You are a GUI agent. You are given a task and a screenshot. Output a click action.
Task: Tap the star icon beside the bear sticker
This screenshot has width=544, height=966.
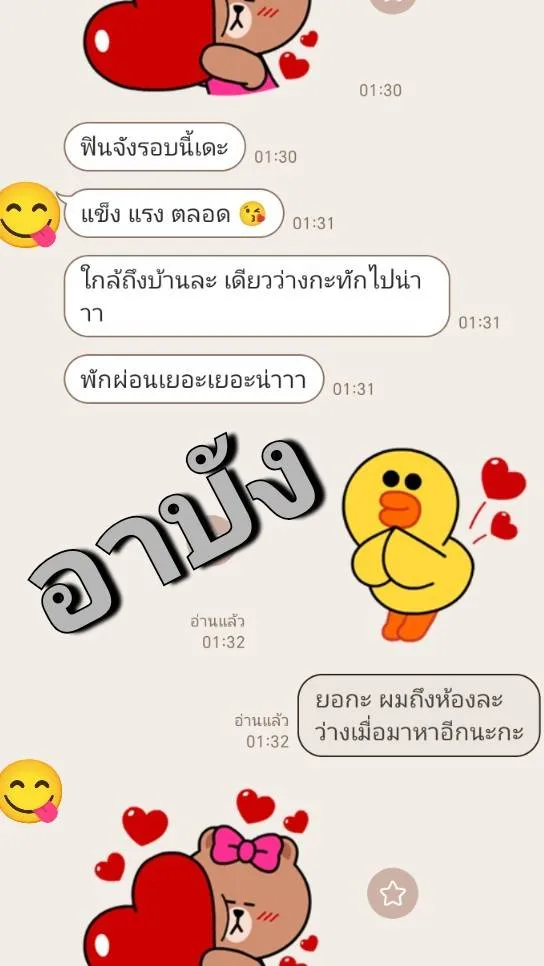[x=392, y=893]
